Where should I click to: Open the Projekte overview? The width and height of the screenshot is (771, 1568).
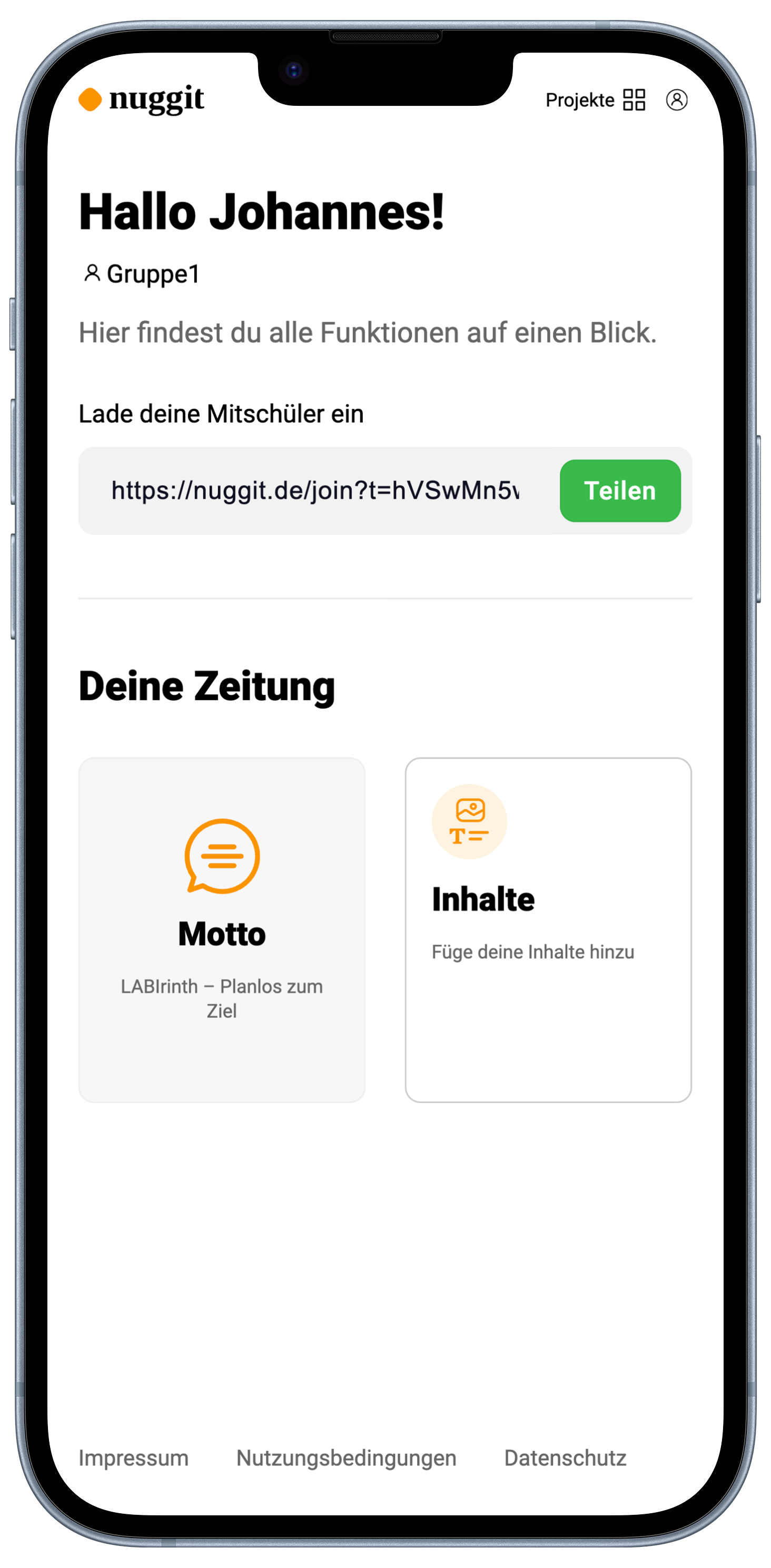point(595,100)
